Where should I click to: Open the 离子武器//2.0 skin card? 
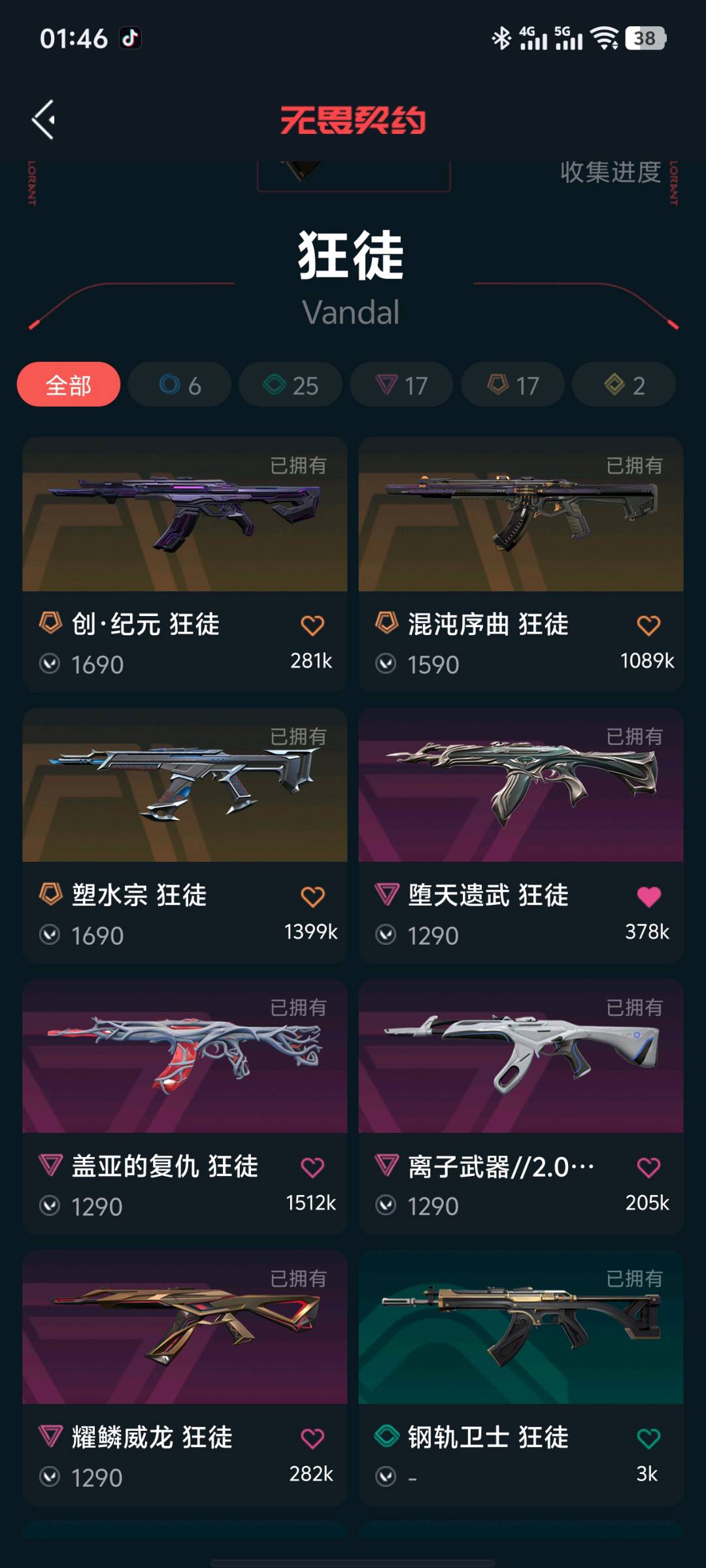click(521, 1107)
